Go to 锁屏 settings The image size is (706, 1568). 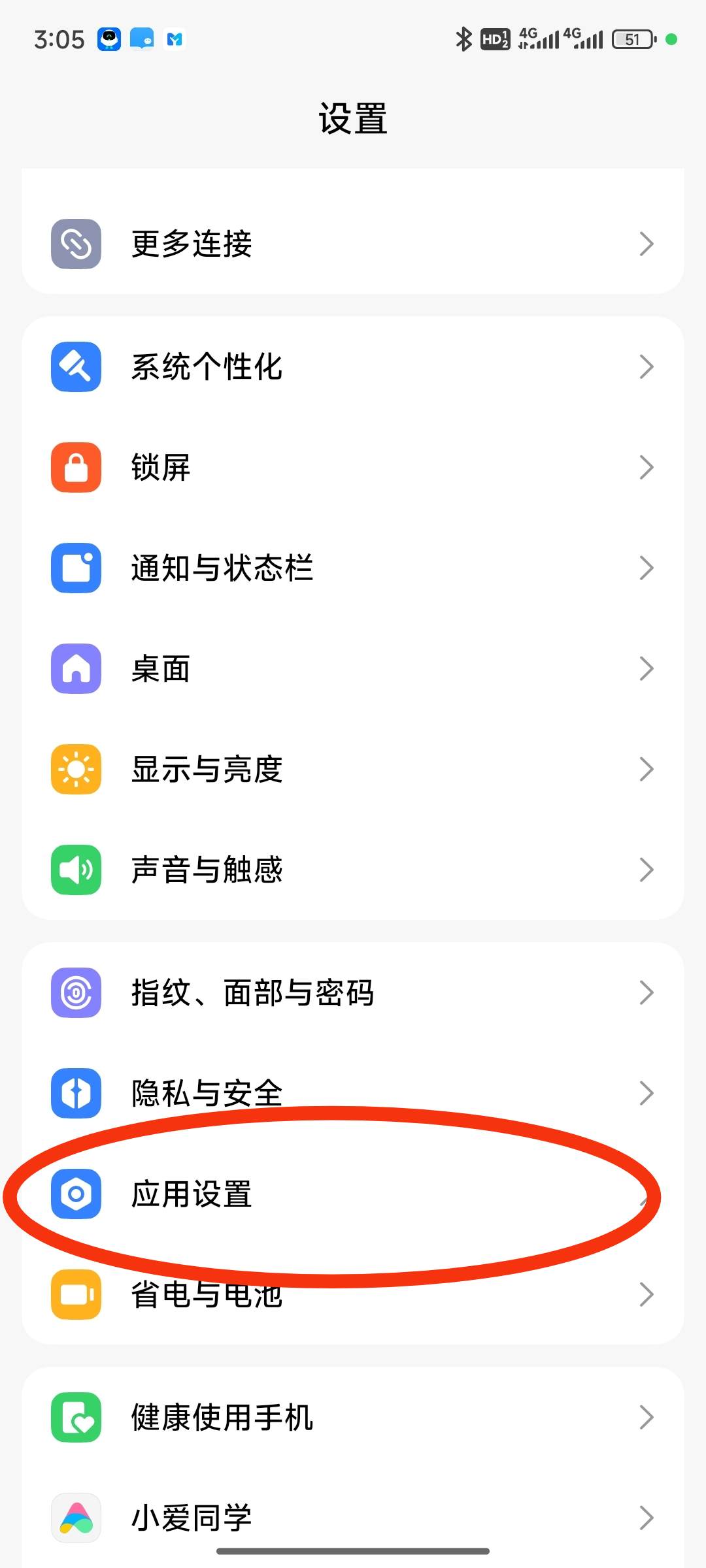[x=353, y=467]
